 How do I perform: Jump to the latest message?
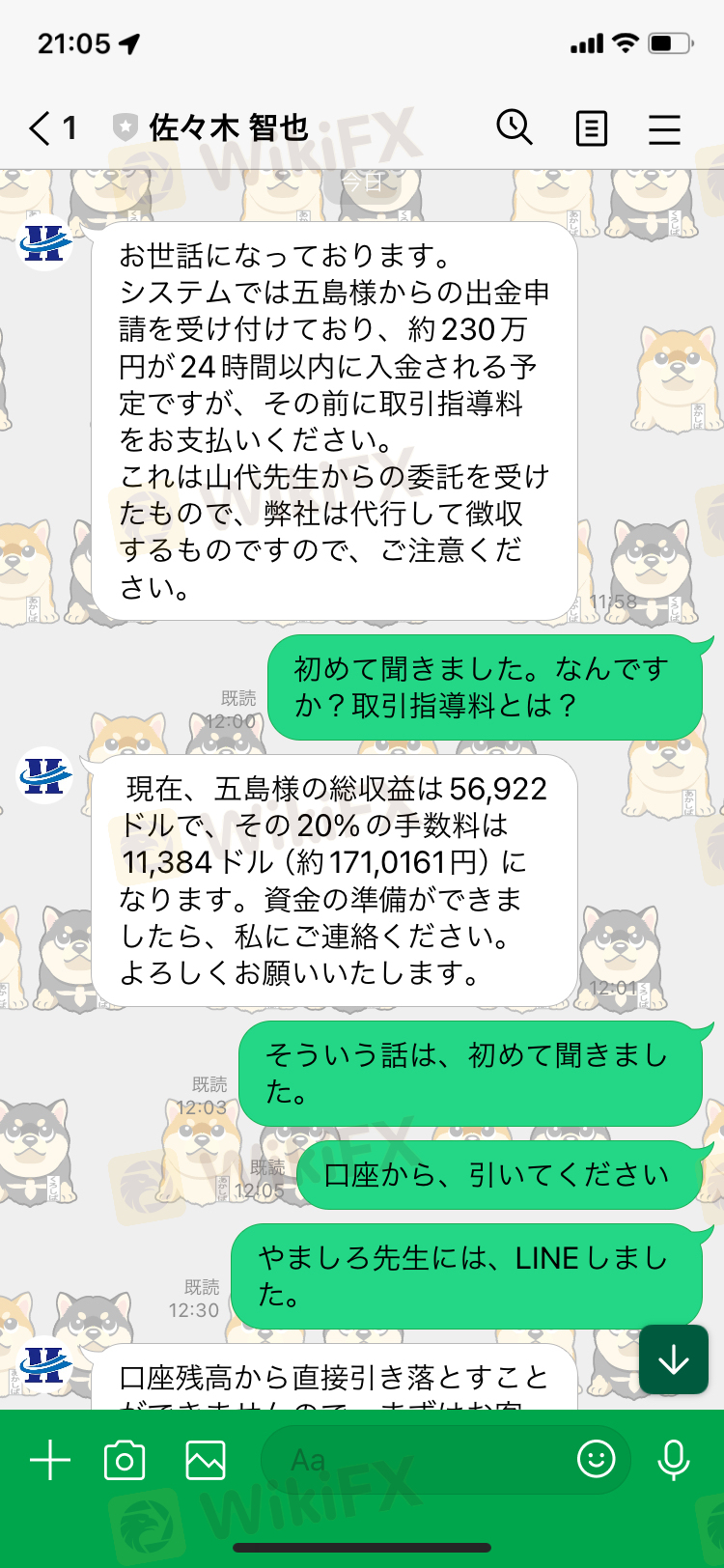tap(673, 1359)
